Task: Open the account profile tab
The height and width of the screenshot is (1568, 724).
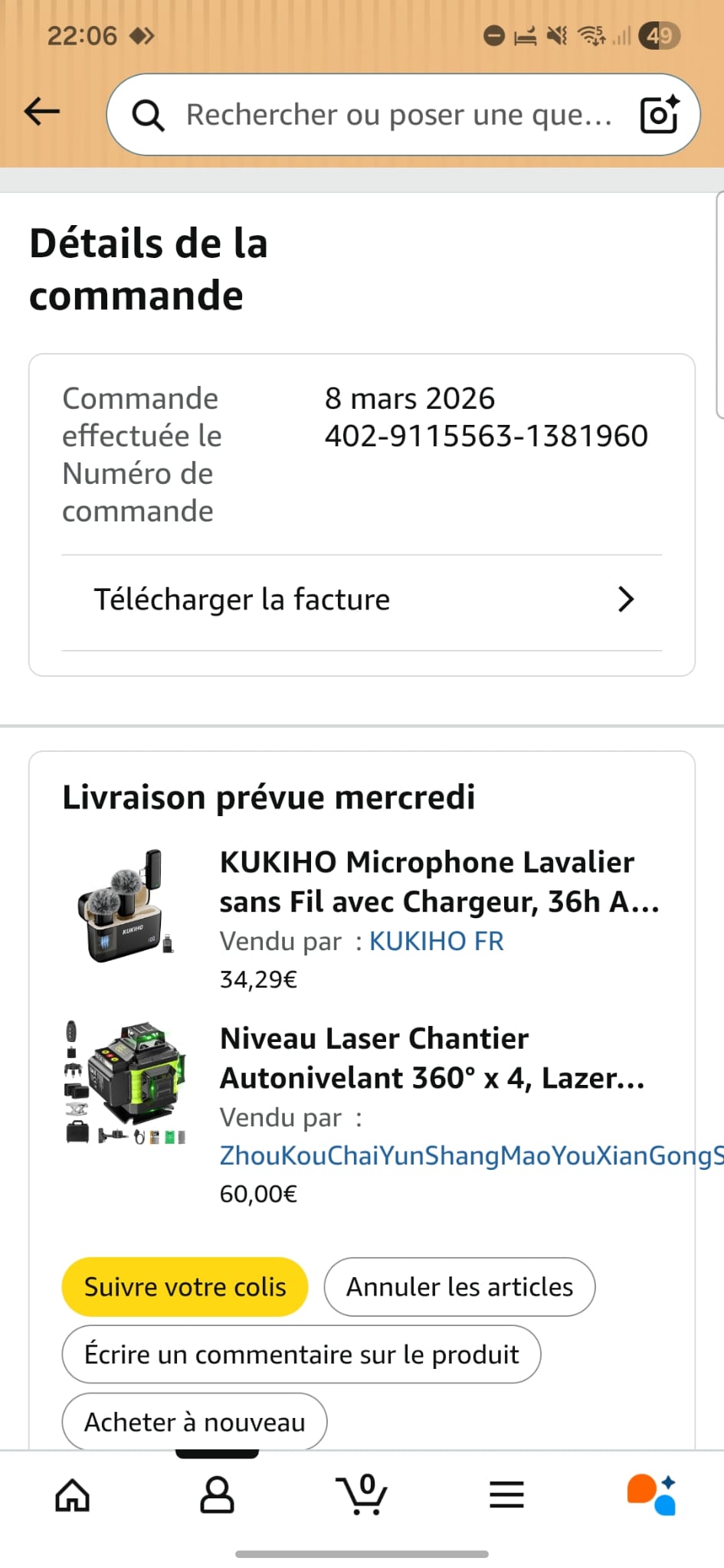Action: click(217, 1494)
